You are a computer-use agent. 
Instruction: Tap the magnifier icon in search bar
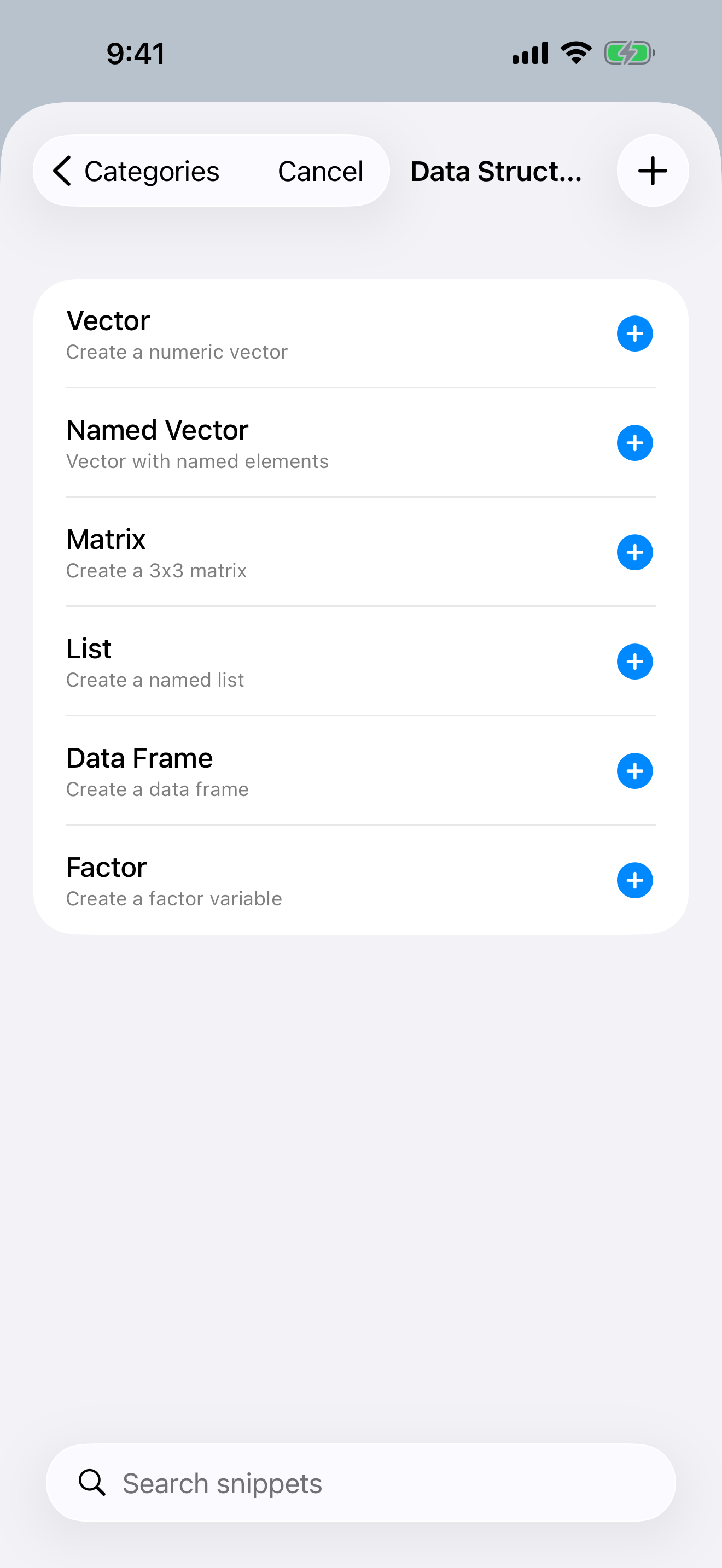91,1483
